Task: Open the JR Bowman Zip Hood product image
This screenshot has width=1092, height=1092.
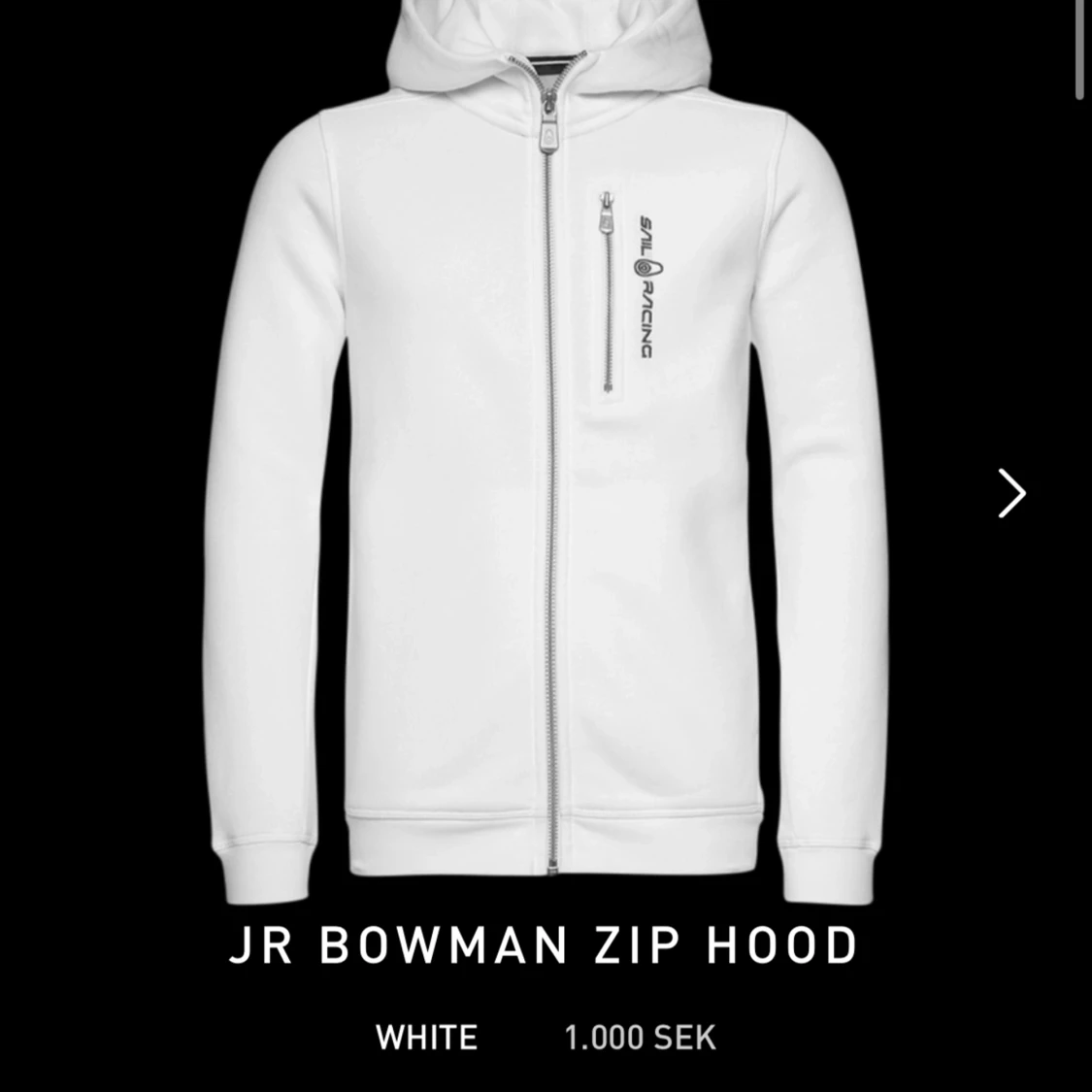Action: (x=546, y=456)
